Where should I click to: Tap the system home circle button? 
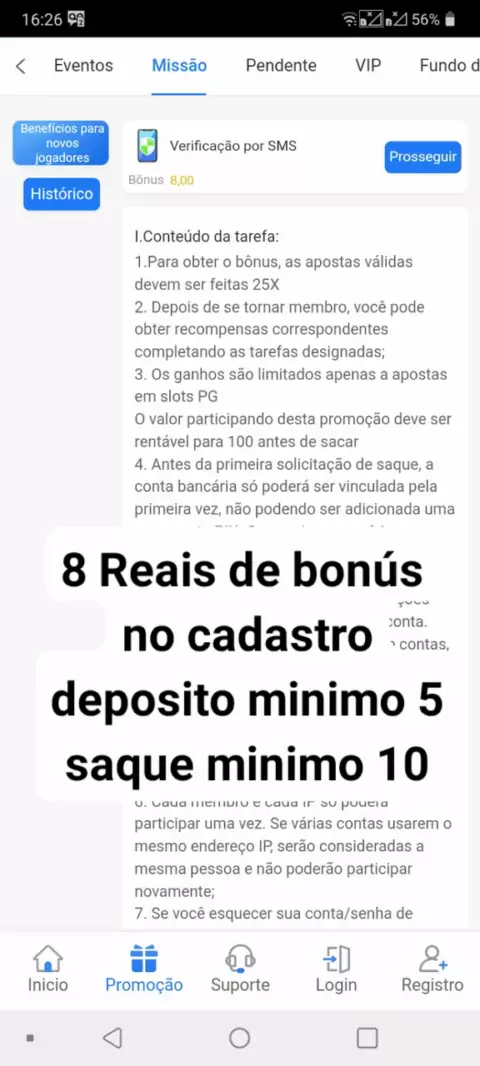click(239, 1037)
